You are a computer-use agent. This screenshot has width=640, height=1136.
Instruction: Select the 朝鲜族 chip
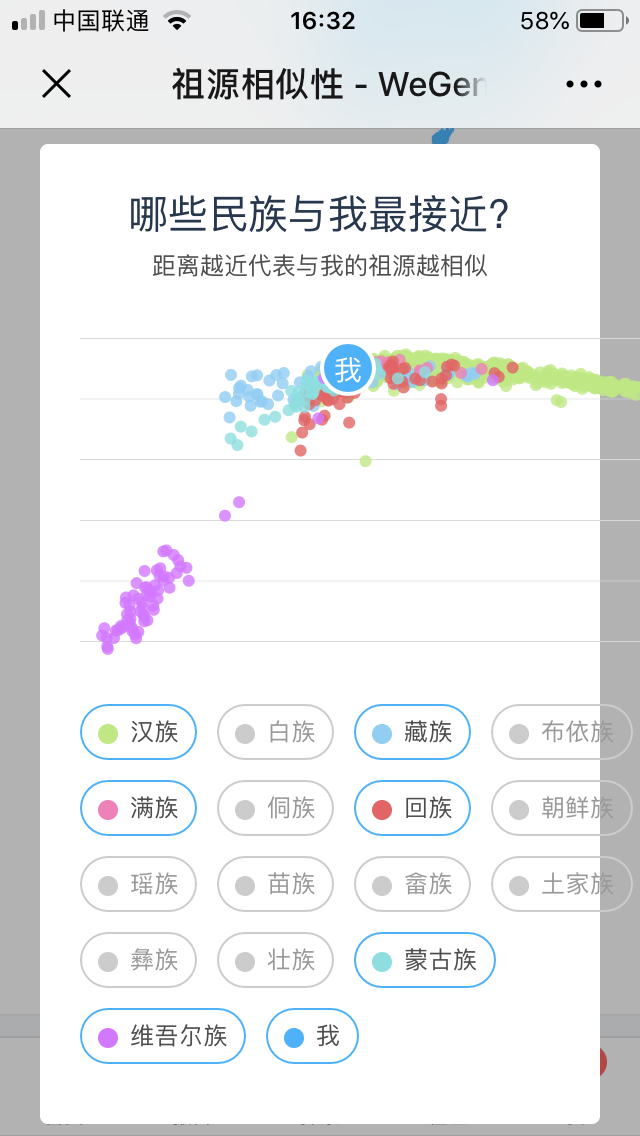pos(562,808)
